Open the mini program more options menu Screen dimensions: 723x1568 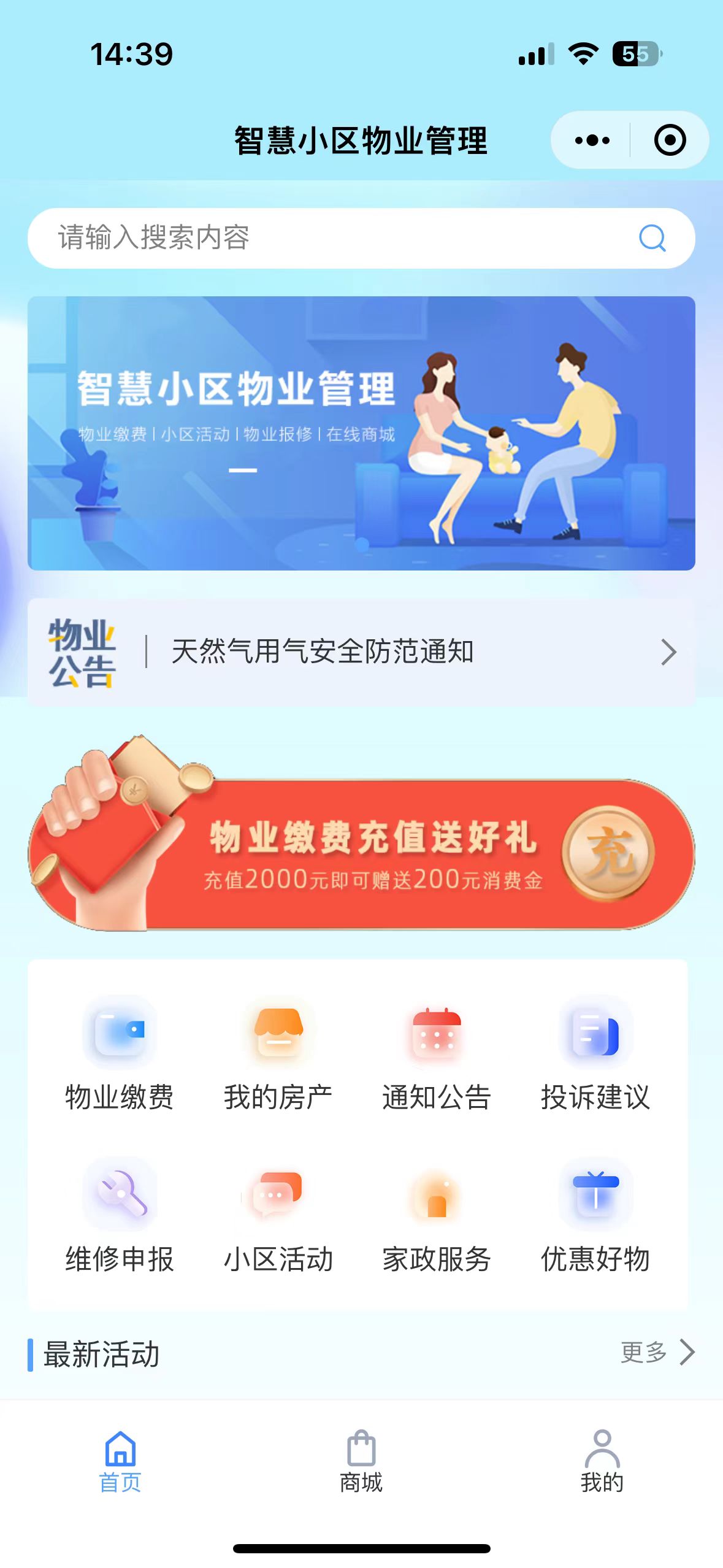(x=592, y=140)
